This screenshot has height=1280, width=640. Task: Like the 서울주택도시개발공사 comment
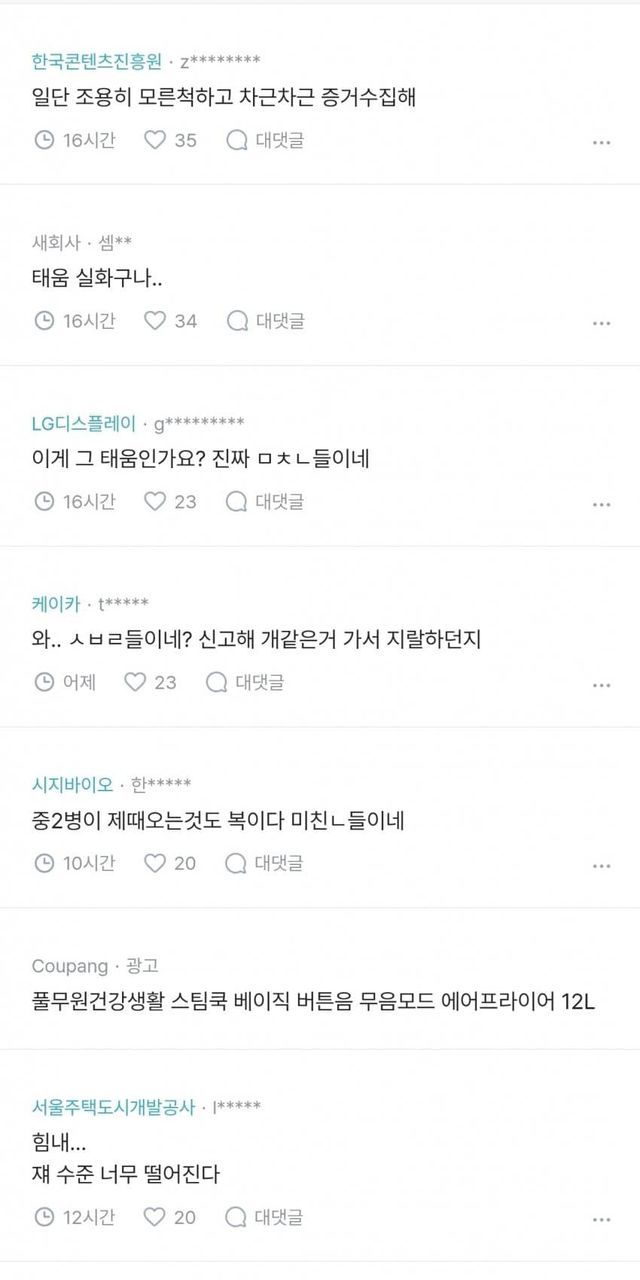[155, 1217]
